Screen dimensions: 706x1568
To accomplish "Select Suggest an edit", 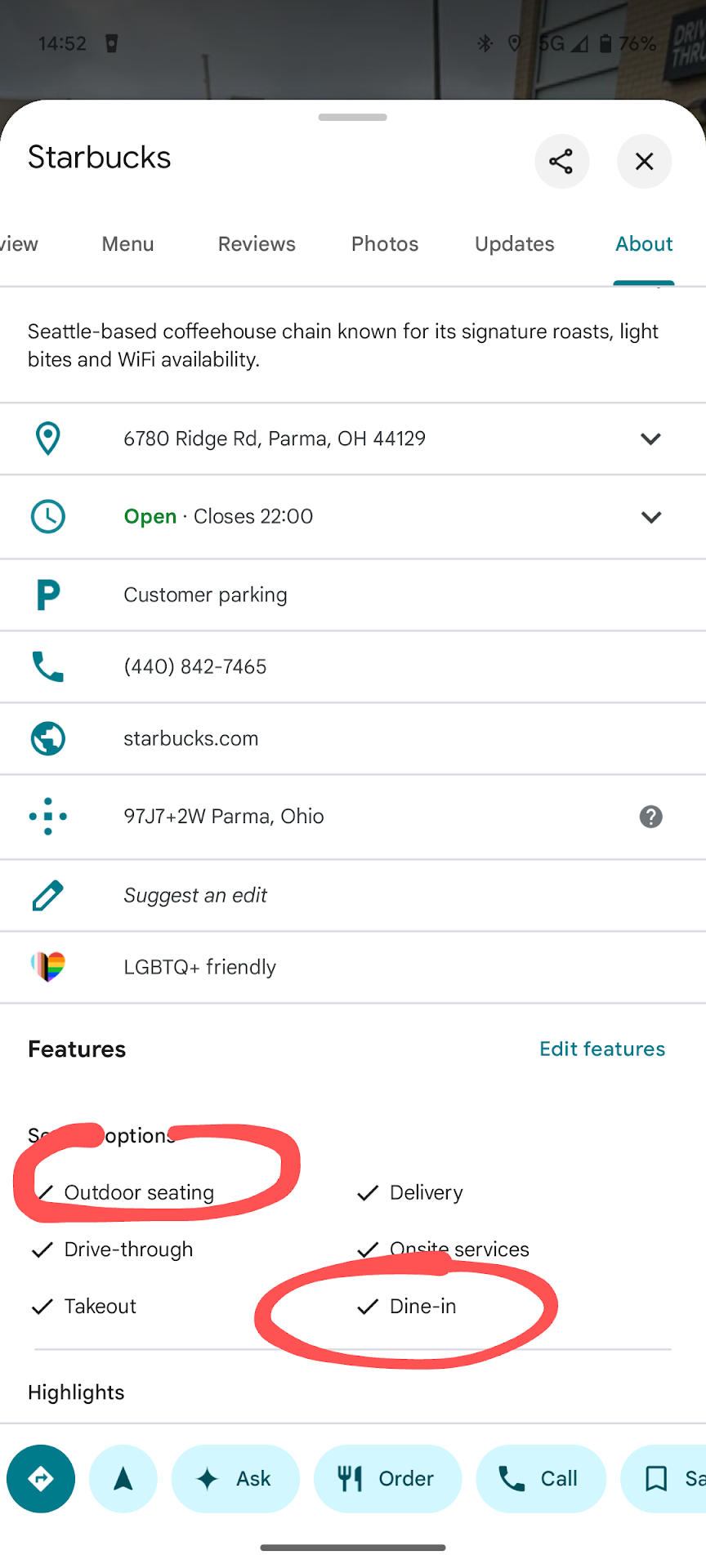I will 195,895.
